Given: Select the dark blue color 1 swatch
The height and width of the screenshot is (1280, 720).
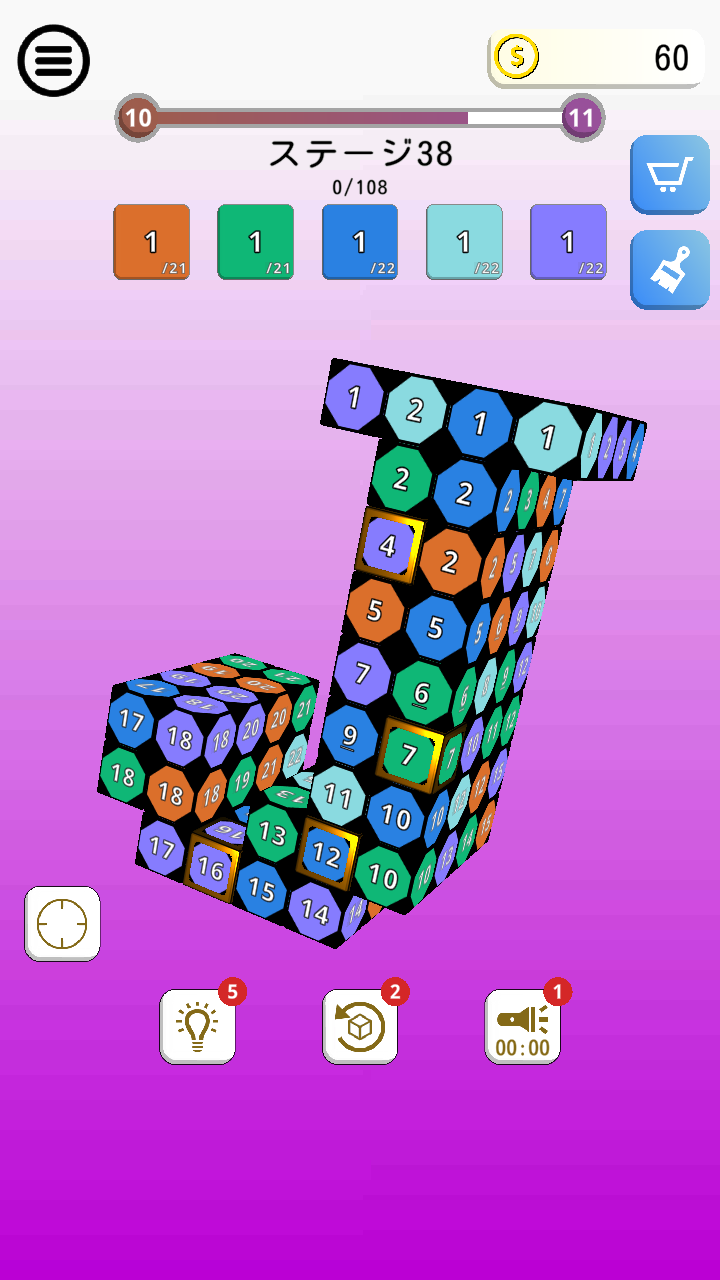Looking at the screenshot, I should [x=360, y=242].
